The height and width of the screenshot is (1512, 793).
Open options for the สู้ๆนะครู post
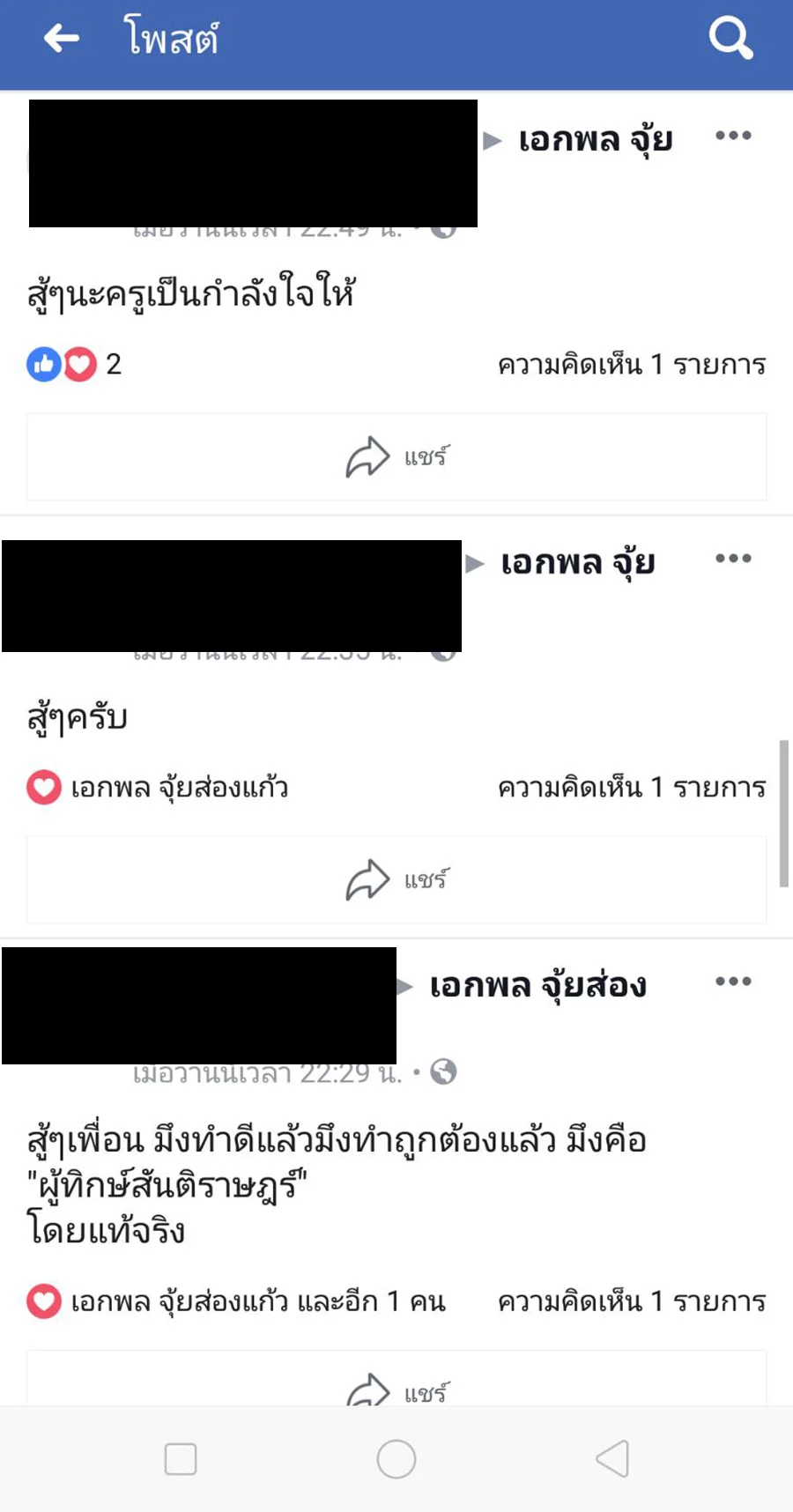click(x=733, y=136)
